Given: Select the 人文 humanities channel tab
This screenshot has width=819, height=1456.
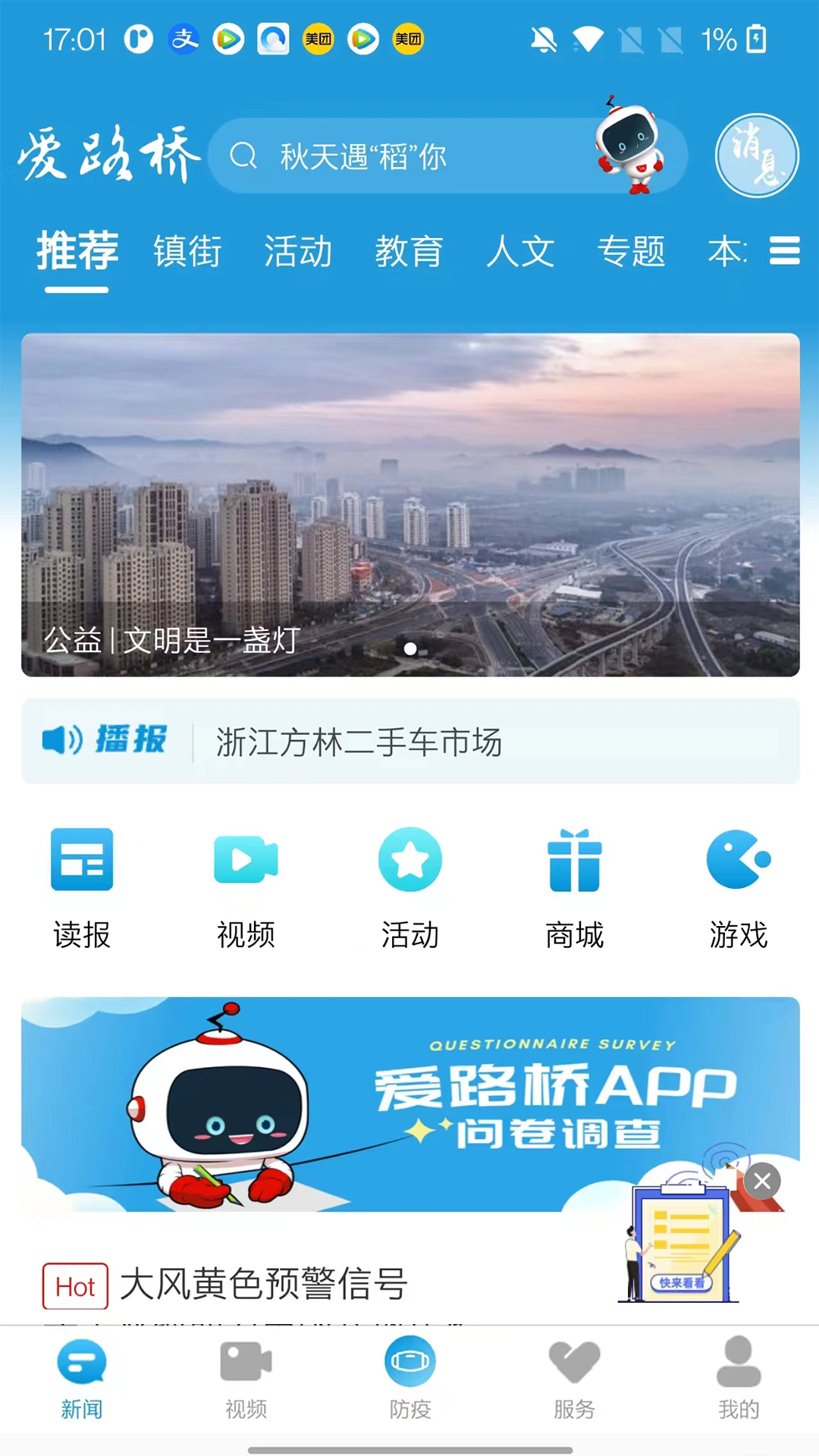Looking at the screenshot, I should (520, 253).
